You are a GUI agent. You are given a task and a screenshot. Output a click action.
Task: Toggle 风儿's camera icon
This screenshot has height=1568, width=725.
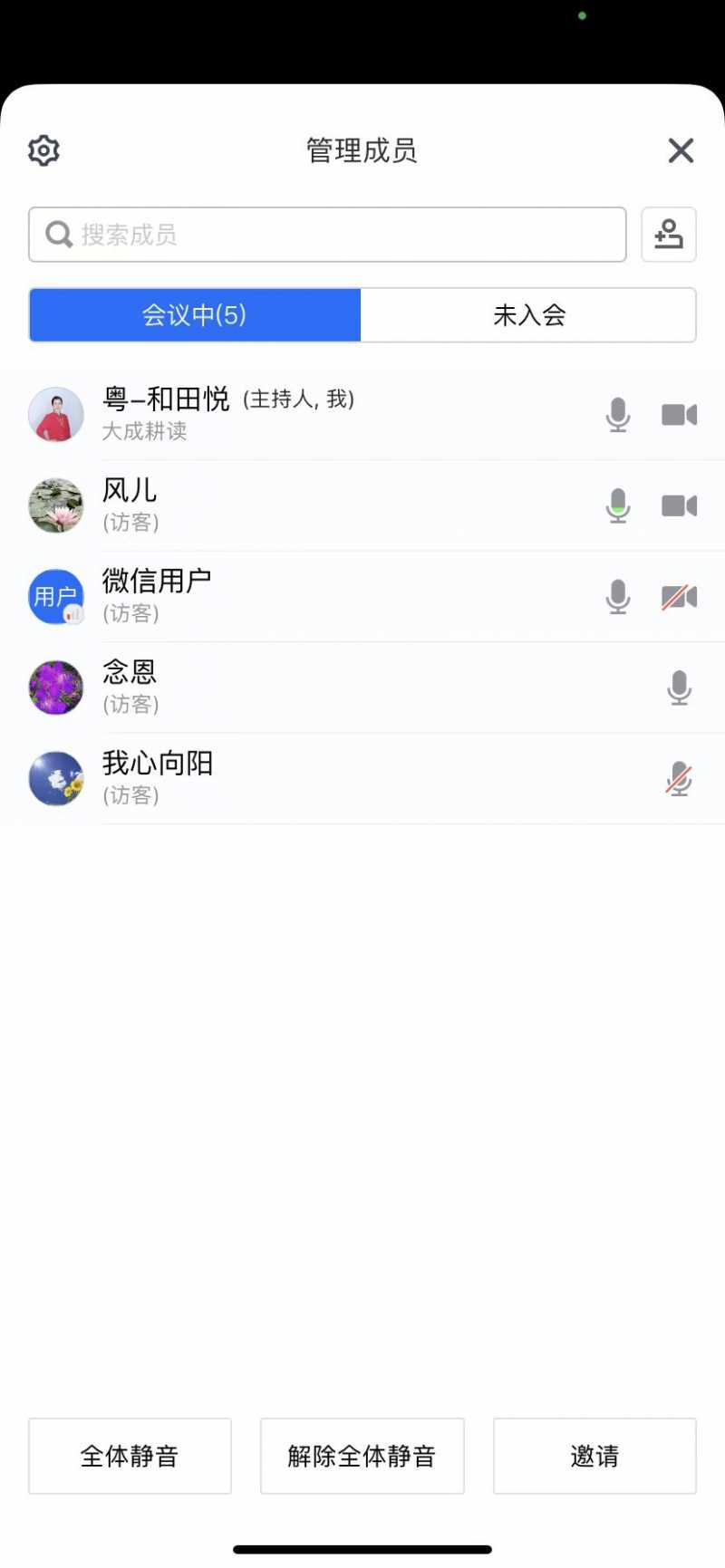tap(679, 505)
